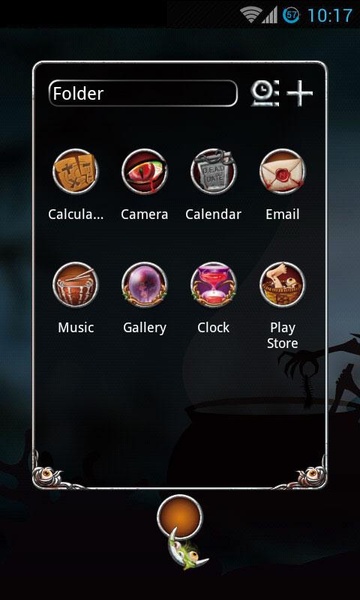Image resolution: width=360 pixels, height=600 pixels.
Task: Tap the orange folder icon below
Action: (180, 517)
